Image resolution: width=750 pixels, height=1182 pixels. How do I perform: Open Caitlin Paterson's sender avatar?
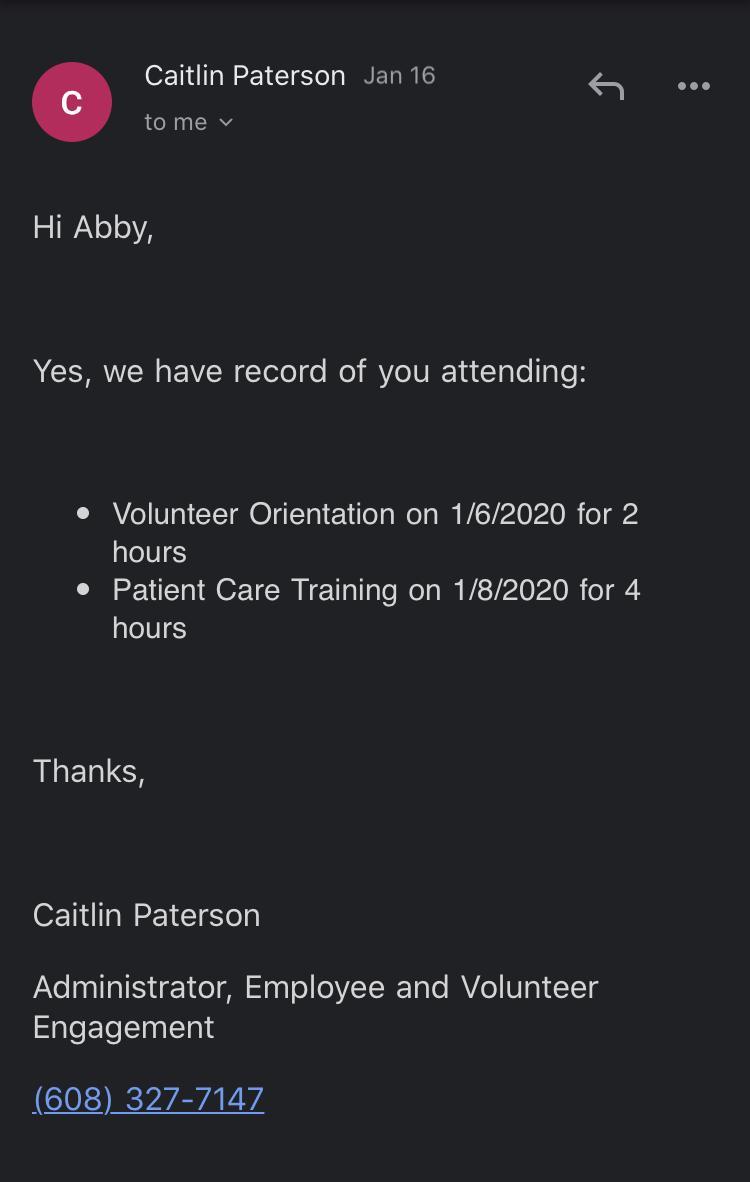72,102
